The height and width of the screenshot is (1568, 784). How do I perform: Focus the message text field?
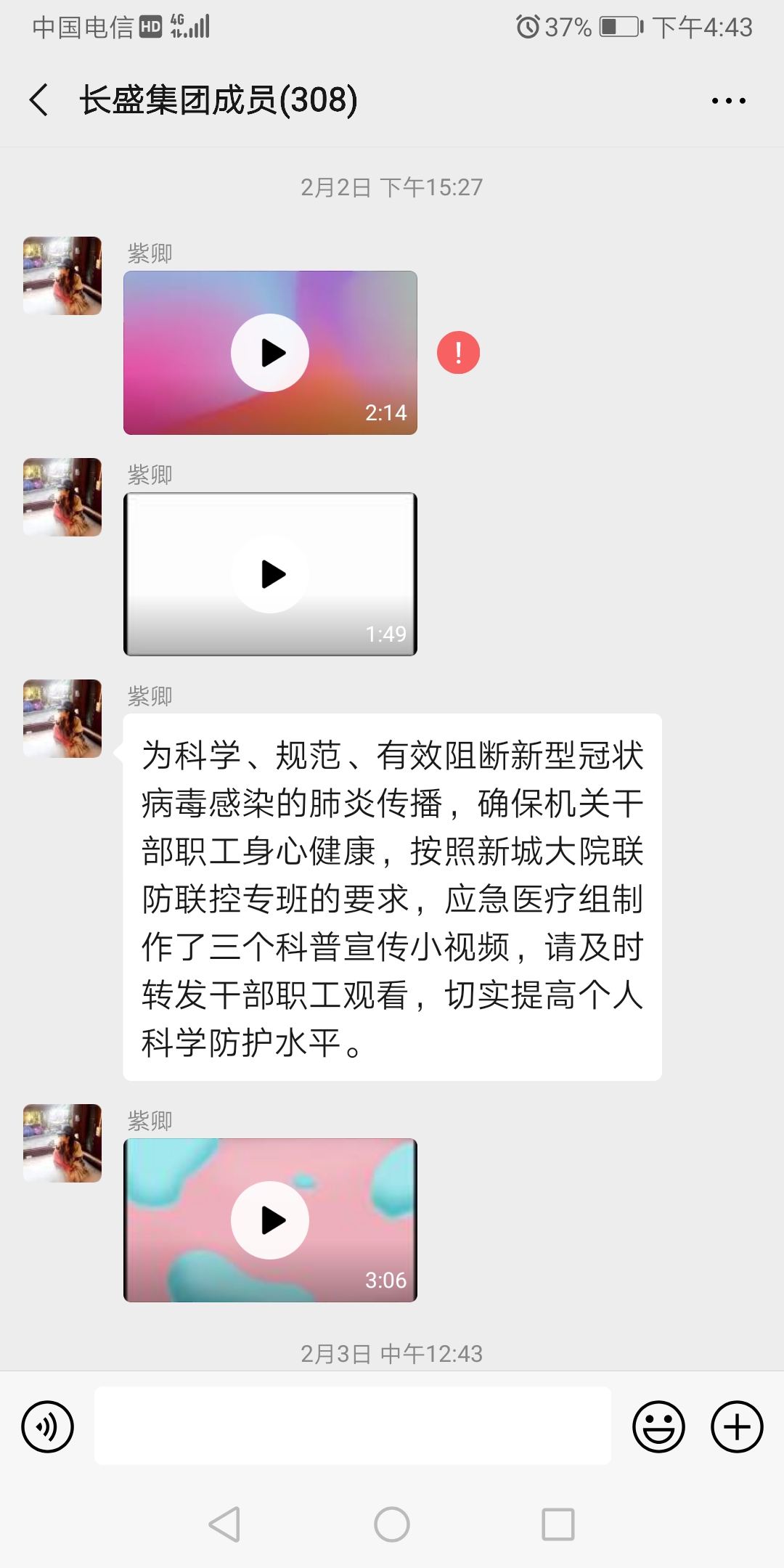point(352,1426)
